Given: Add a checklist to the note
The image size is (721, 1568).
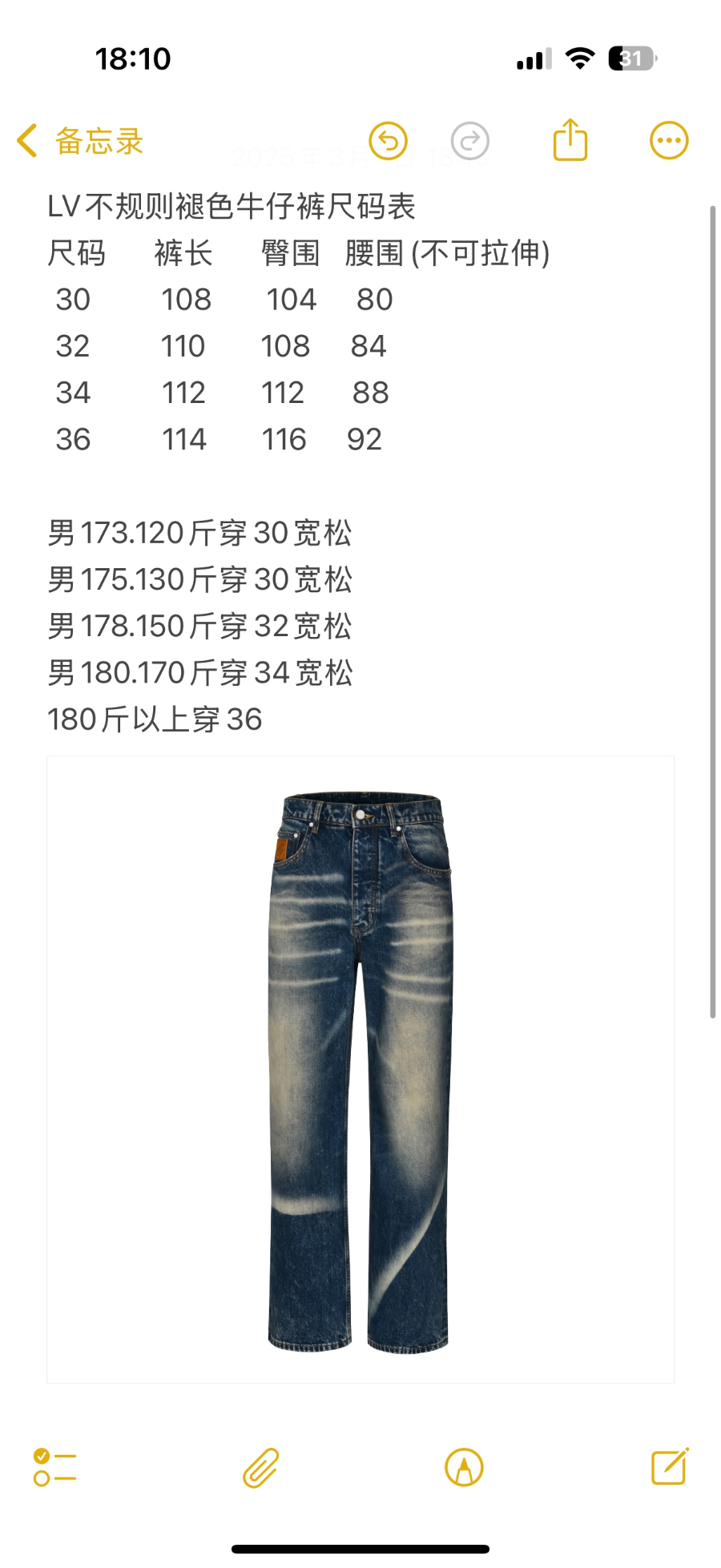Looking at the screenshot, I should point(54,1468).
